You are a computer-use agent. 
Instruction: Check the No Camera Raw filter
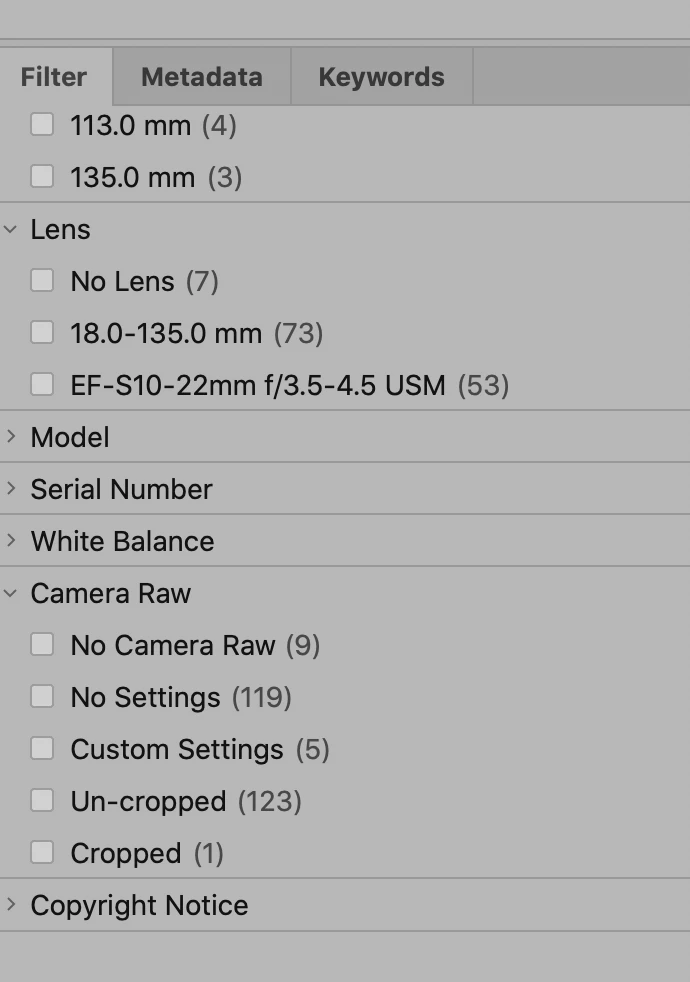point(42,644)
